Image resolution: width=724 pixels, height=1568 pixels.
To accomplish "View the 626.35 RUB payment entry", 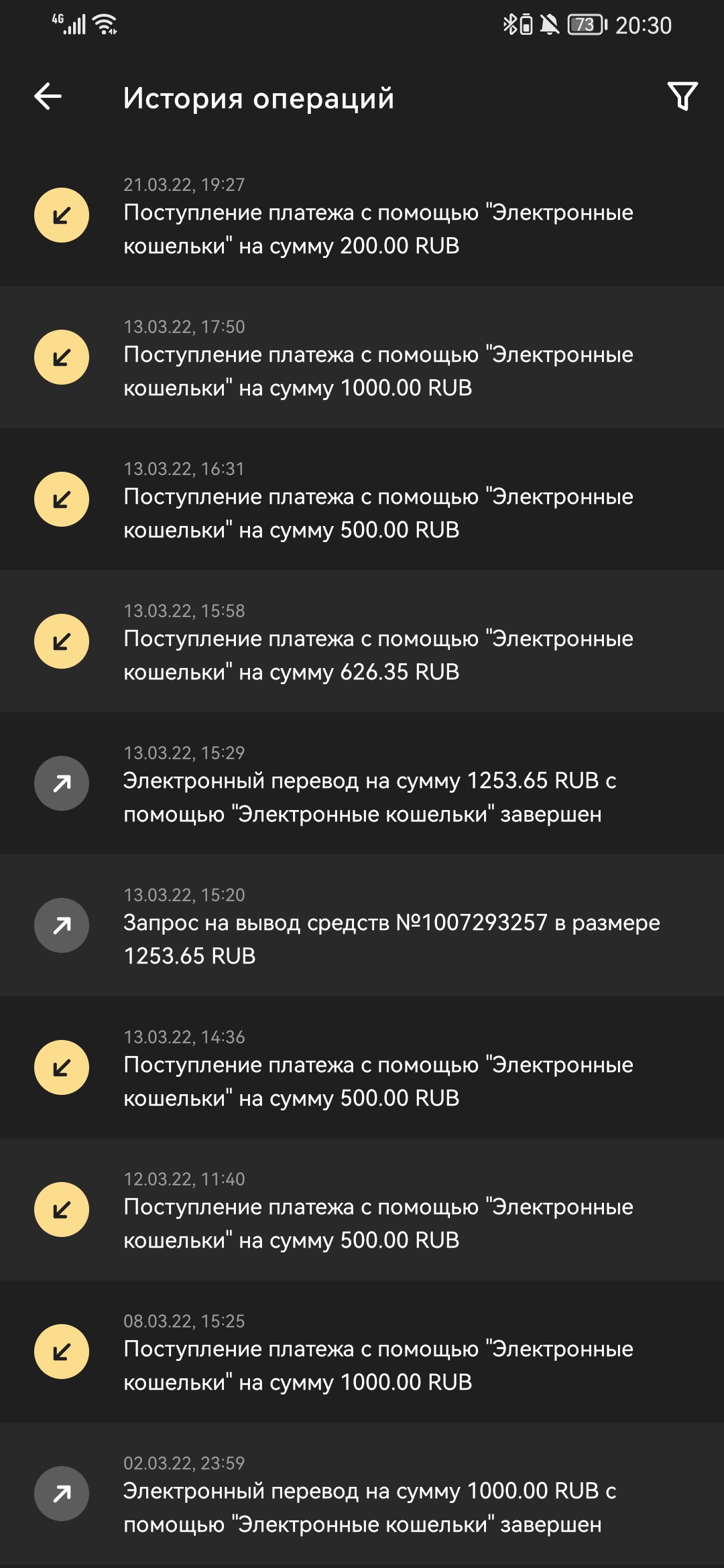I will (x=362, y=641).
